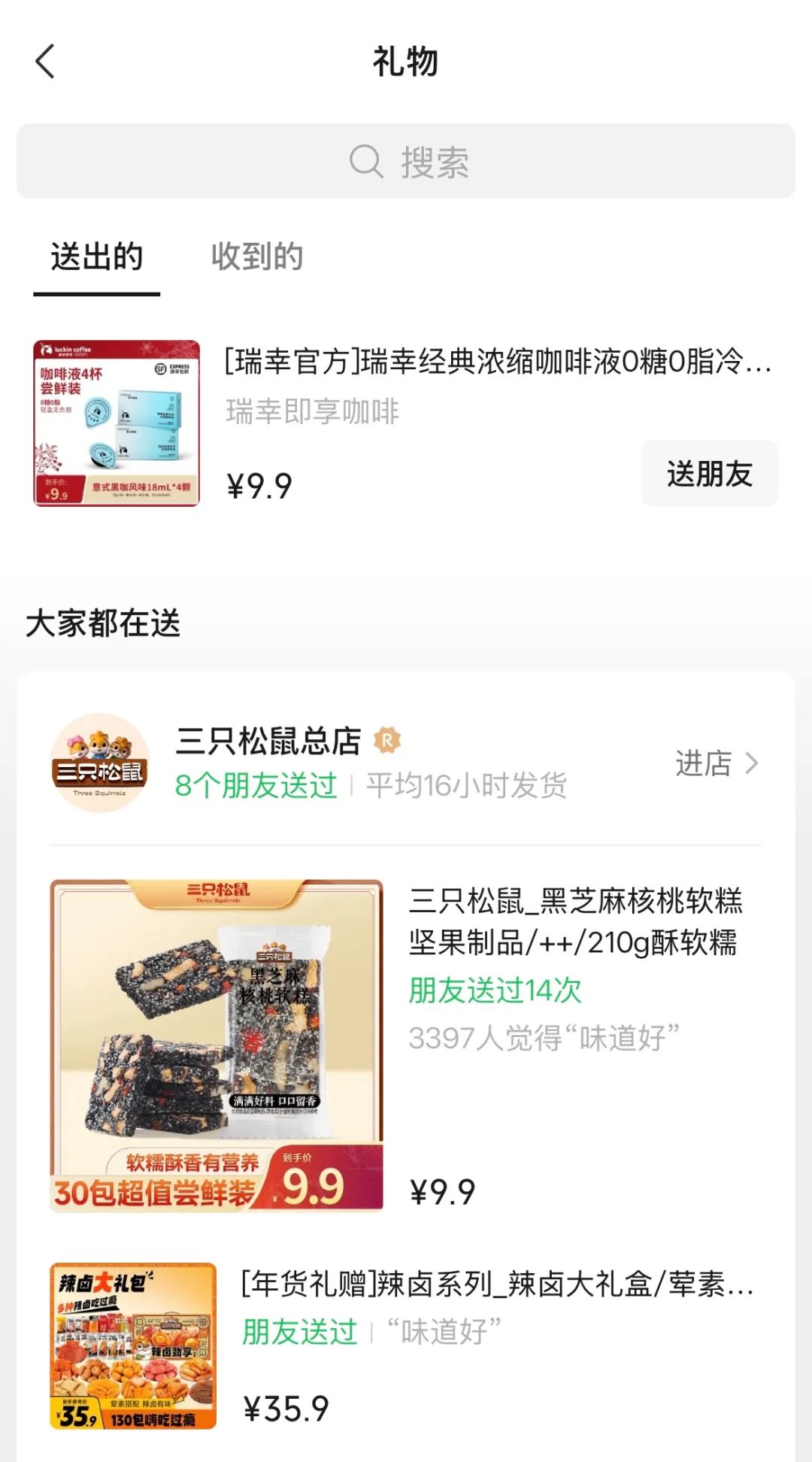The height and width of the screenshot is (1462, 812).
Task: Switch to the 收到的 tab
Action: point(257,257)
